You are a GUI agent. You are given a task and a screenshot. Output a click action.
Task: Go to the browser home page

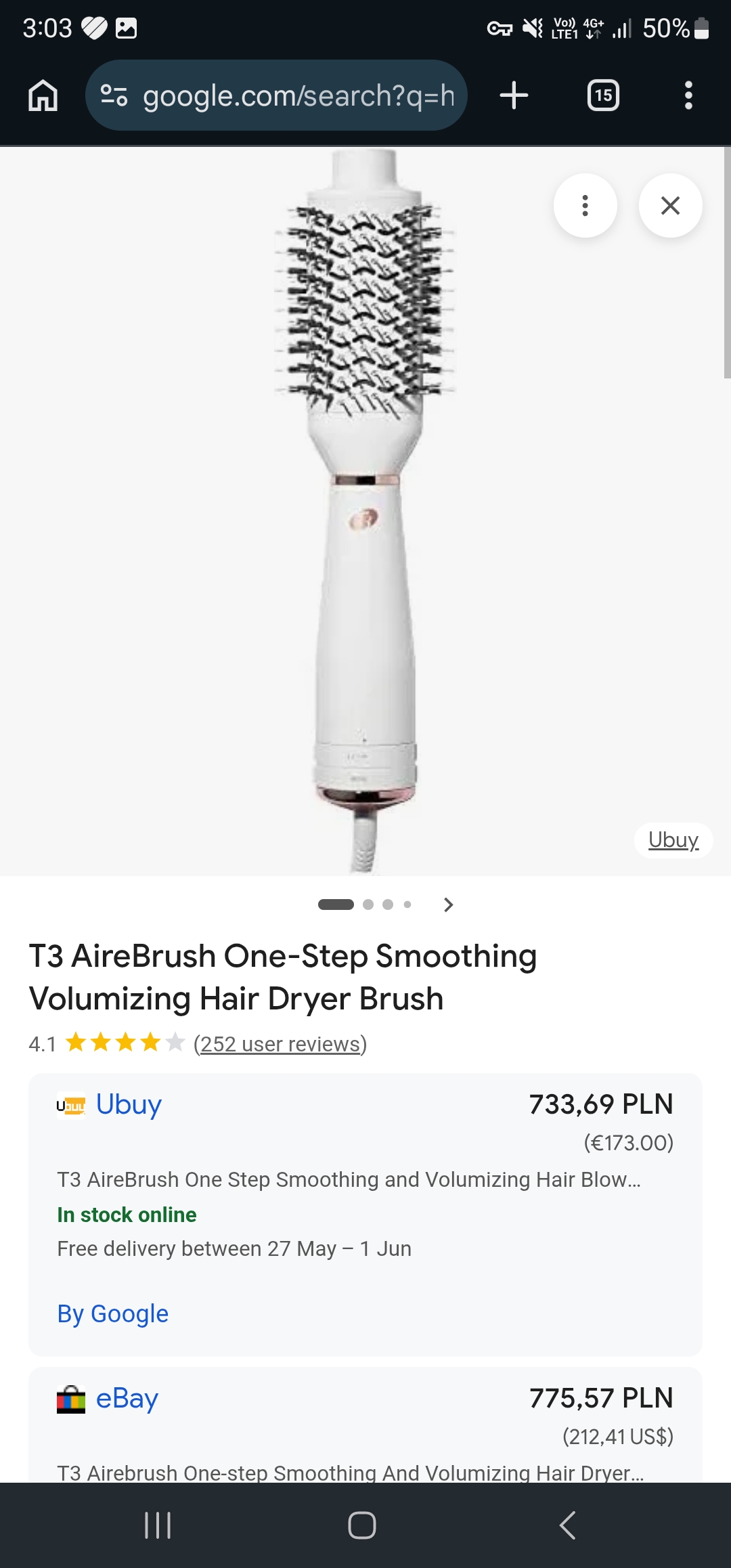(43, 95)
